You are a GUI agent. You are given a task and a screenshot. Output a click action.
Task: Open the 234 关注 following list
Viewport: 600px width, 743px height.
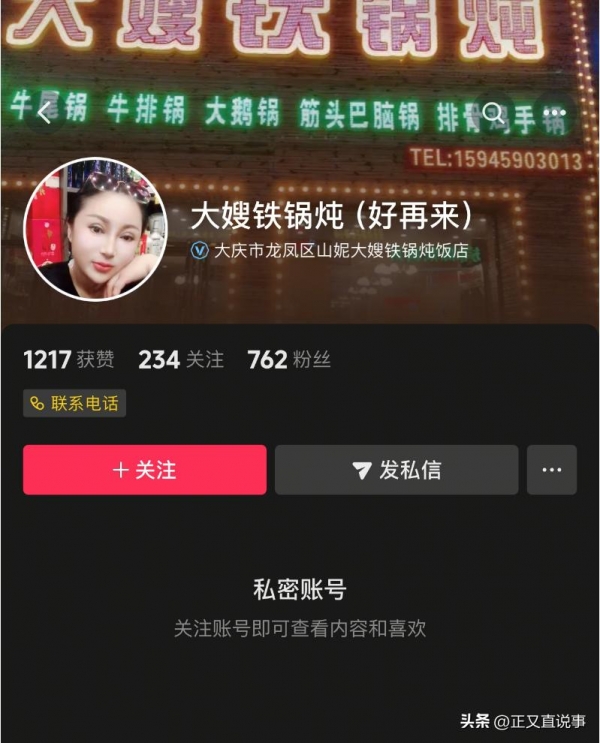tap(181, 360)
